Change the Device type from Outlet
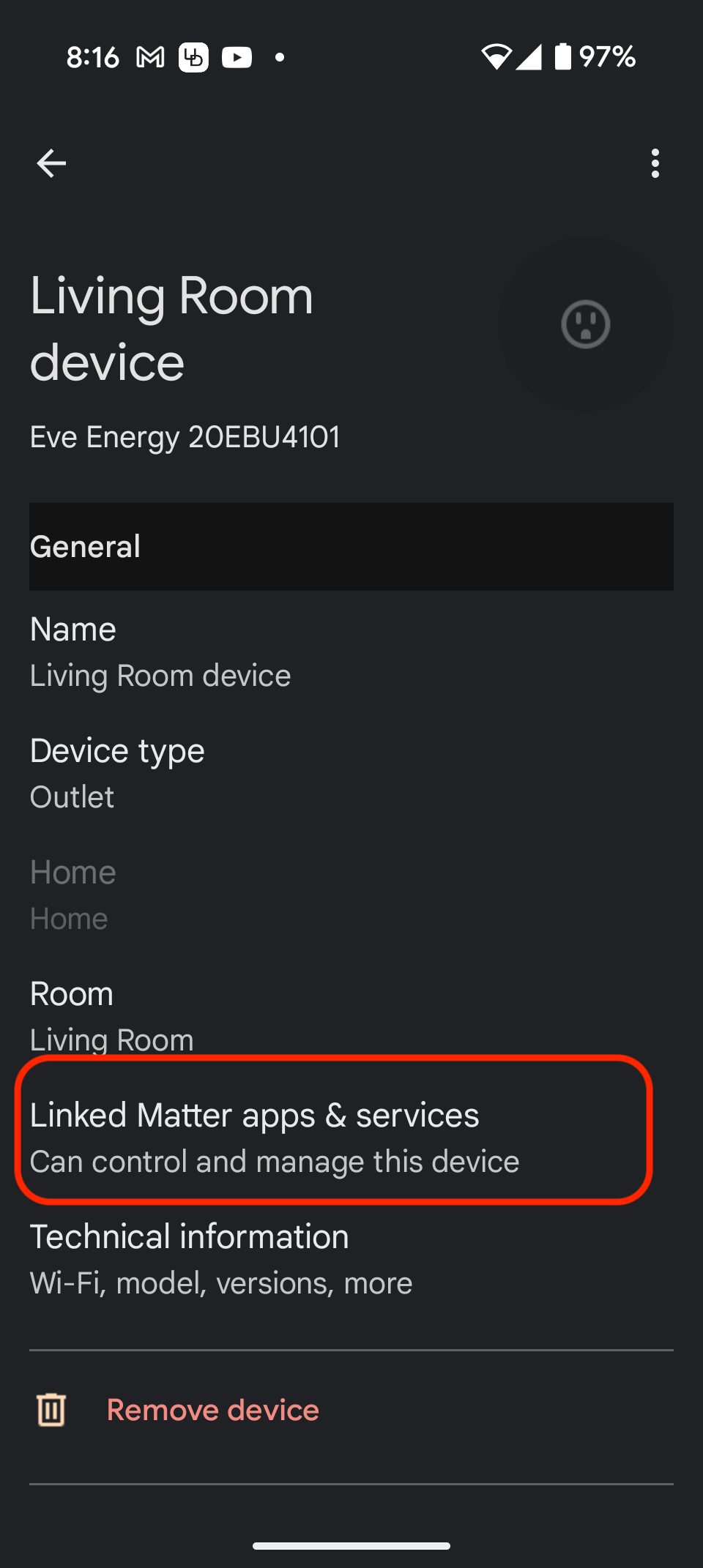Viewport: 703px width, 1568px height. [x=351, y=774]
